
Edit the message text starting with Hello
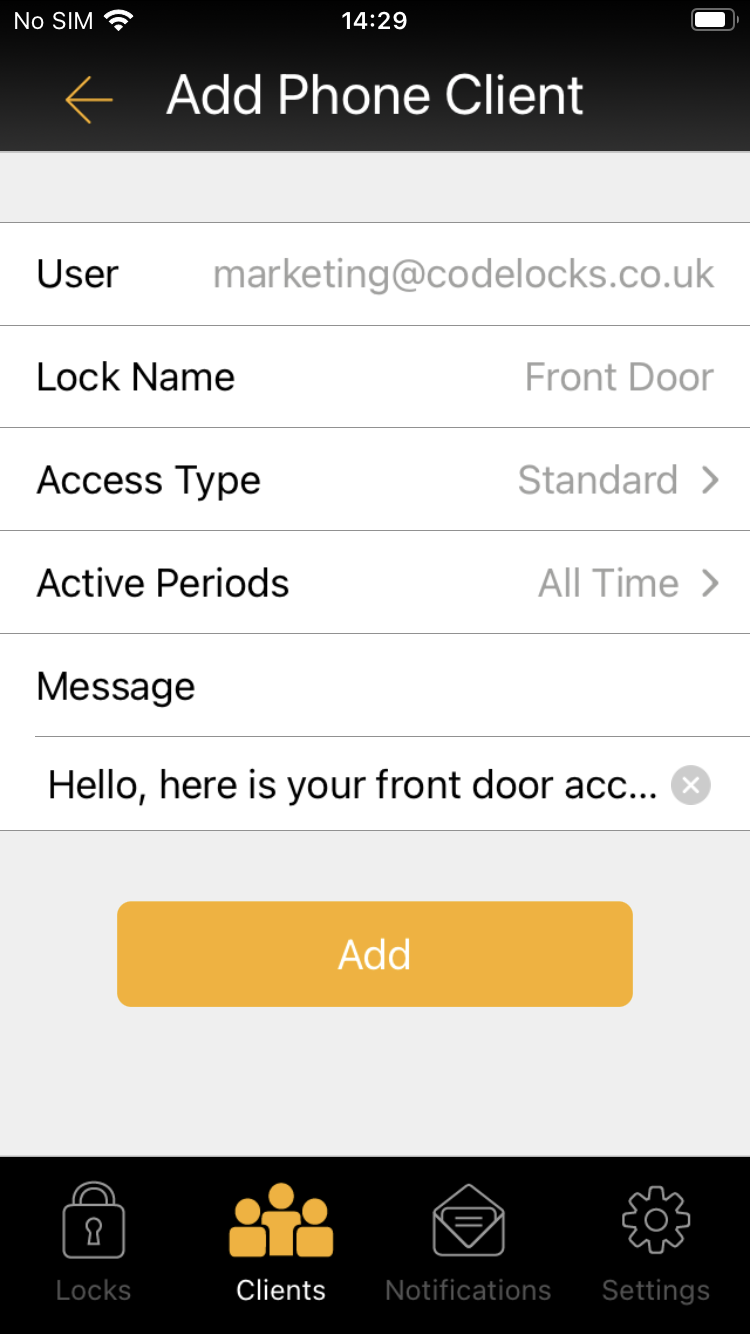pos(352,785)
